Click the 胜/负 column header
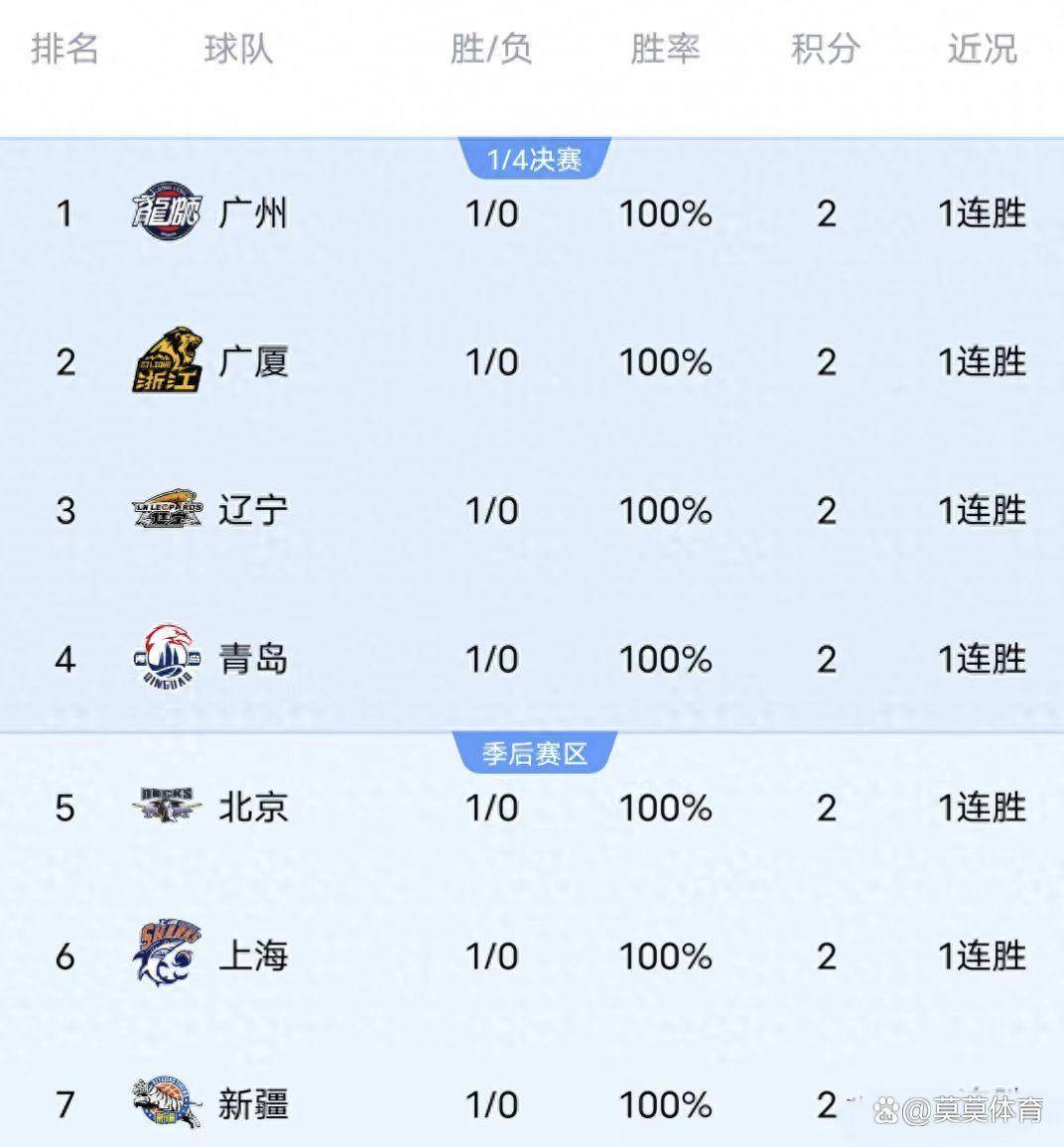1064x1147 pixels. click(492, 52)
